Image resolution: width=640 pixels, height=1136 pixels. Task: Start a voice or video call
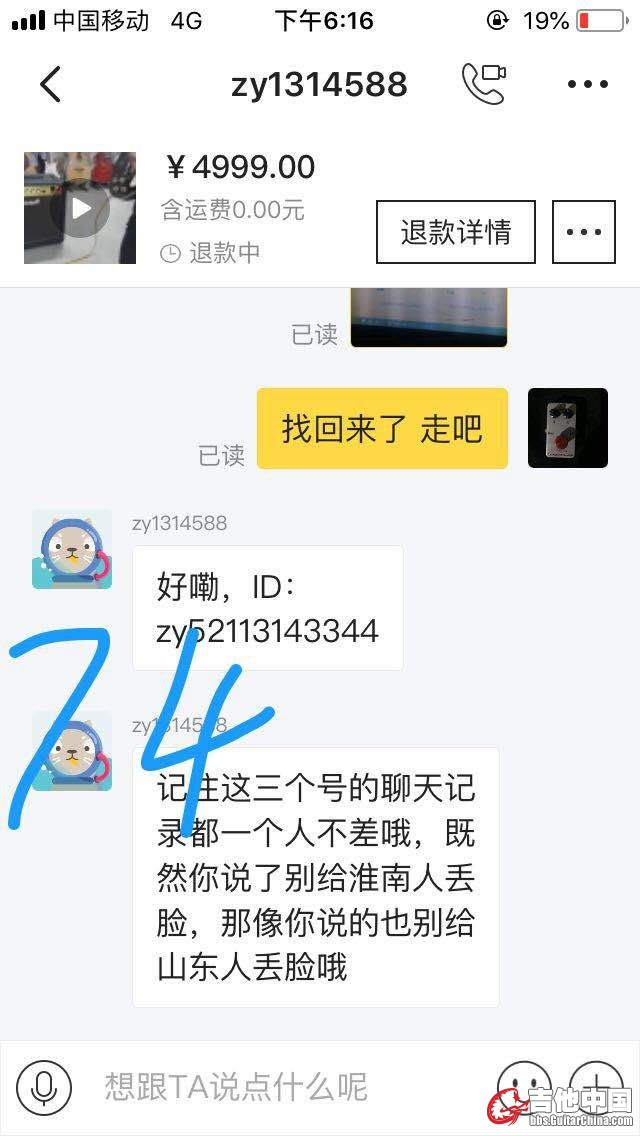(x=484, y=84)
